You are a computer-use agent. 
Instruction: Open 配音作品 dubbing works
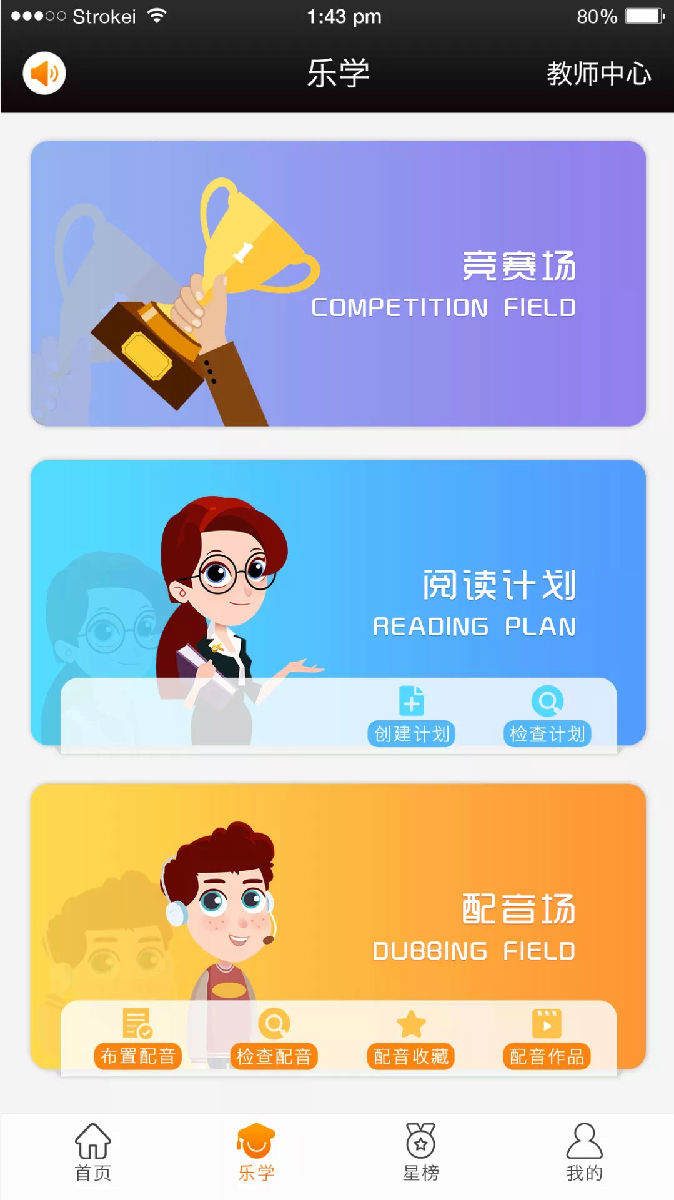click(547, 1039)
